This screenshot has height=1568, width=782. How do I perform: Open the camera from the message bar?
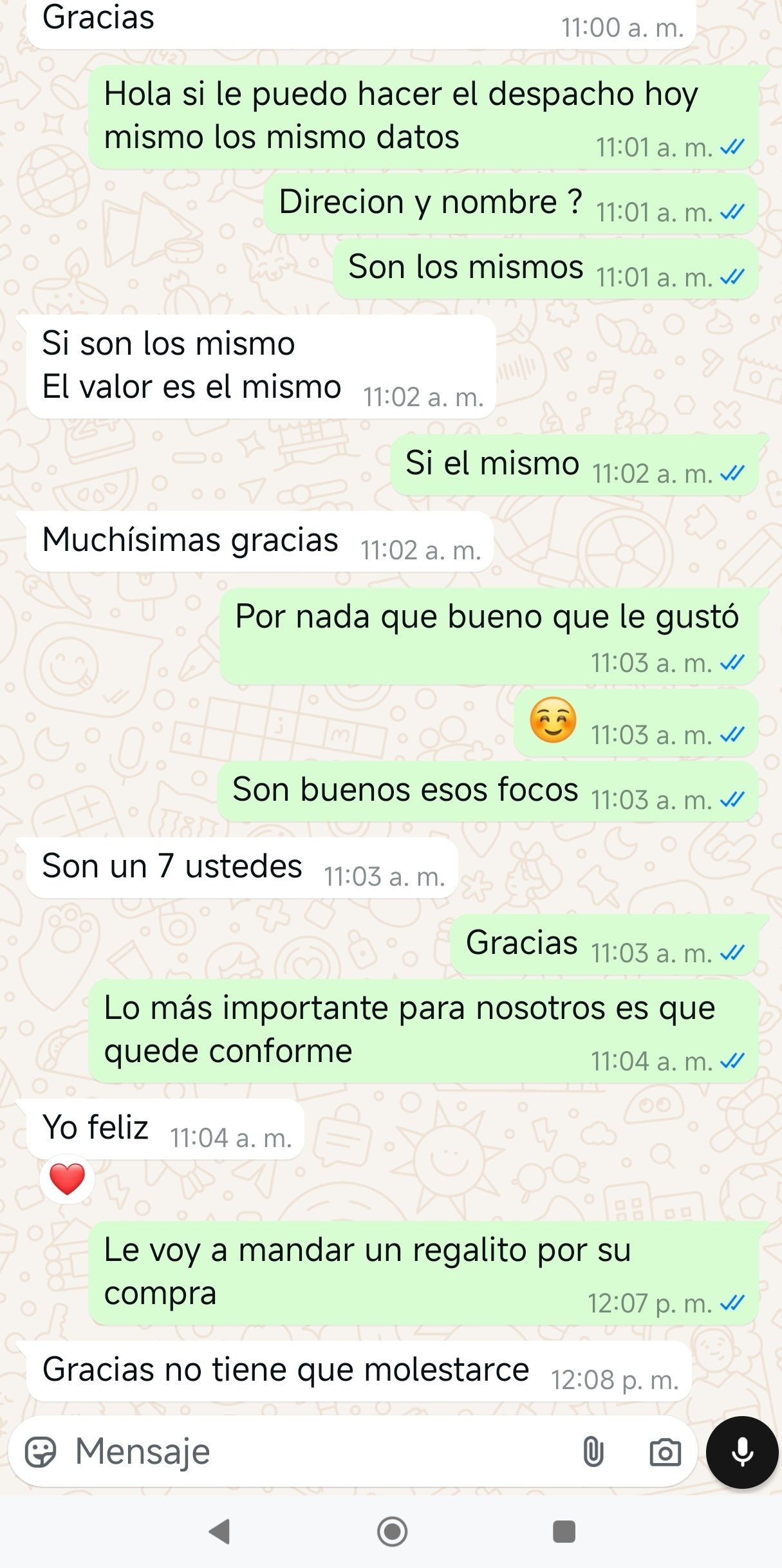coord(665,1452)
